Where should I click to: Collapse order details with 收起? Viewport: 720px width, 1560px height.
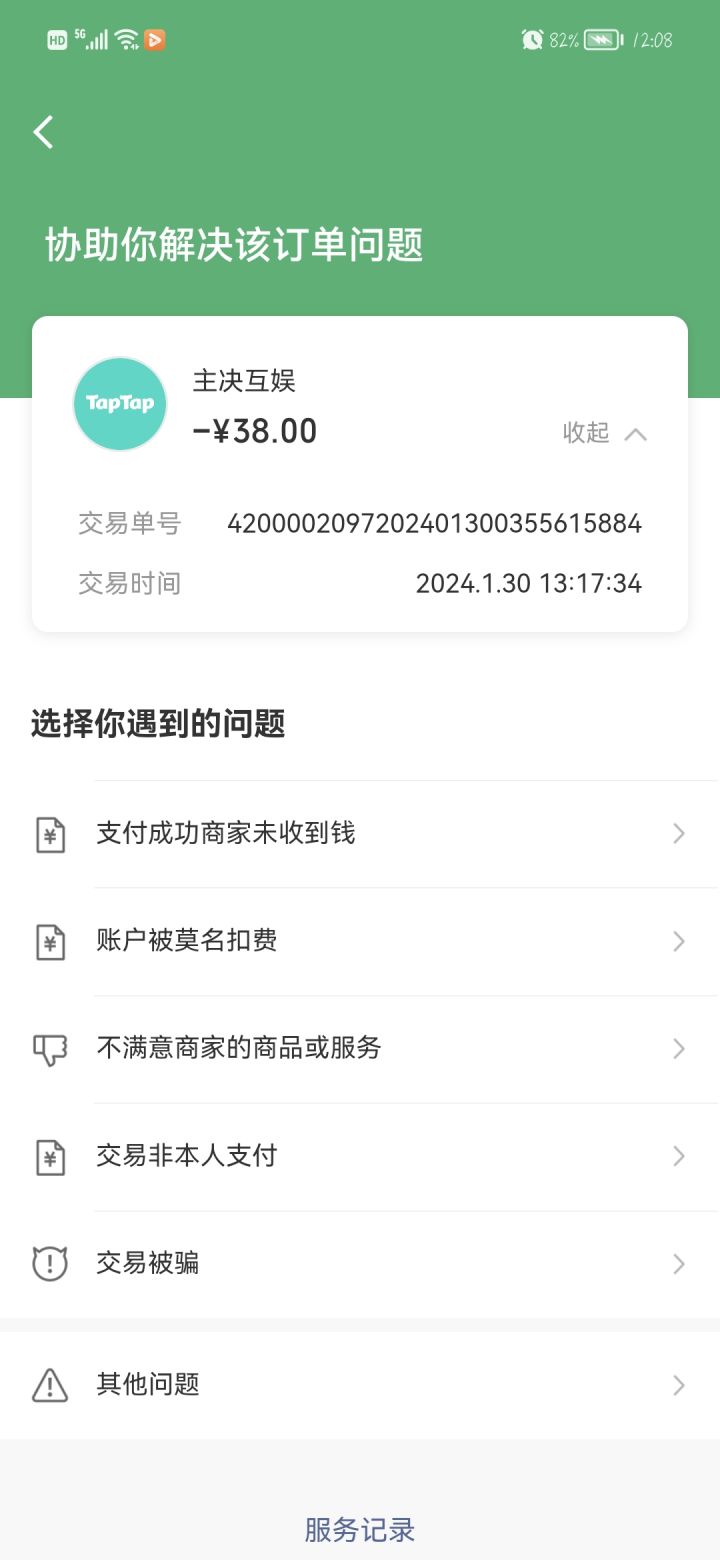click(x=604, y=433)
